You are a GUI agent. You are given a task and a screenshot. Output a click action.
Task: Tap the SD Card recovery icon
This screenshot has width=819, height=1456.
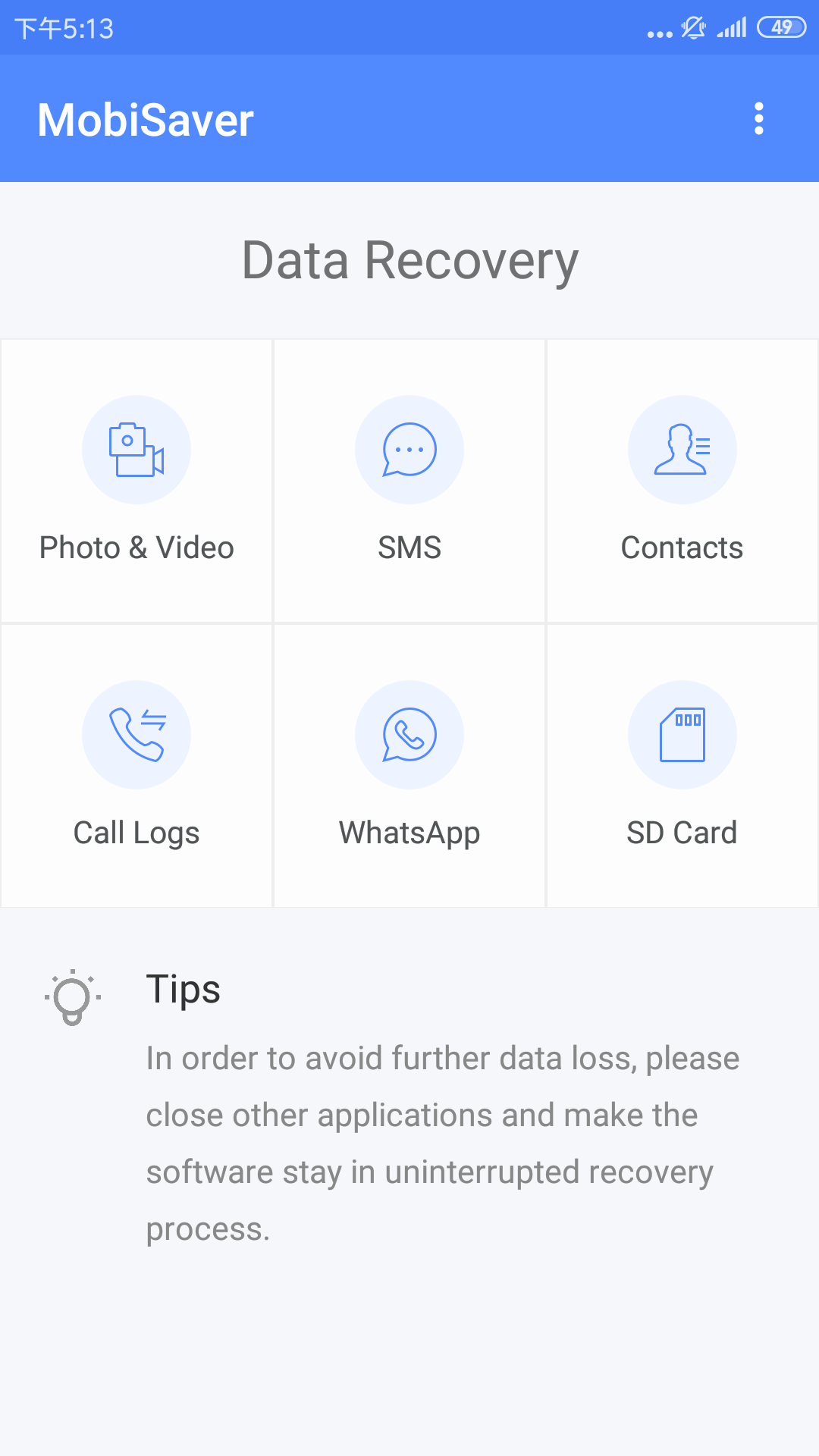click(x=682, y=766)
